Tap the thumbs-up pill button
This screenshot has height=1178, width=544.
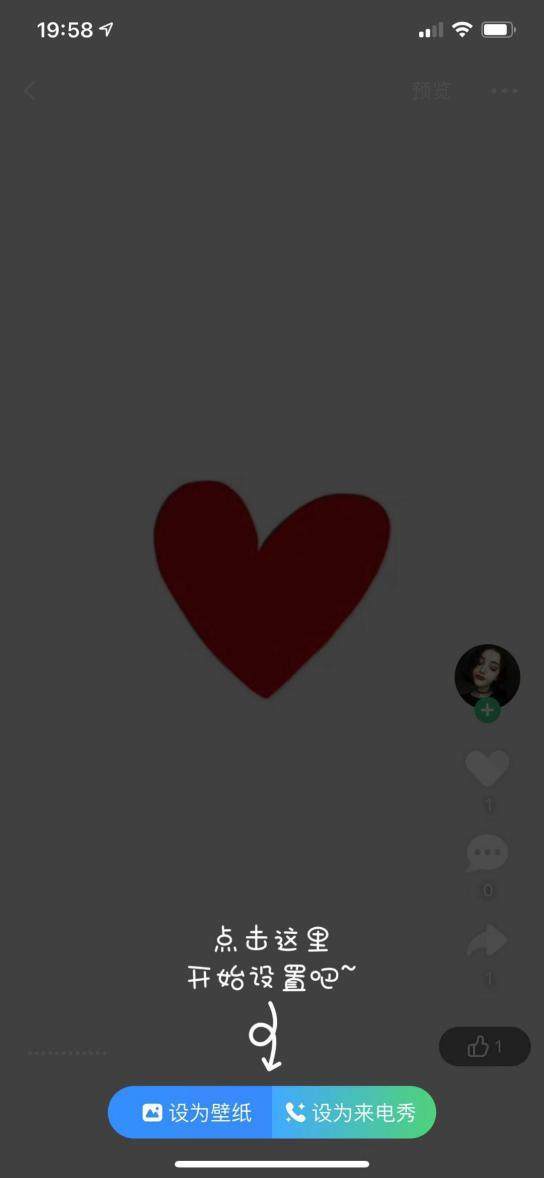pos(485,1046)
